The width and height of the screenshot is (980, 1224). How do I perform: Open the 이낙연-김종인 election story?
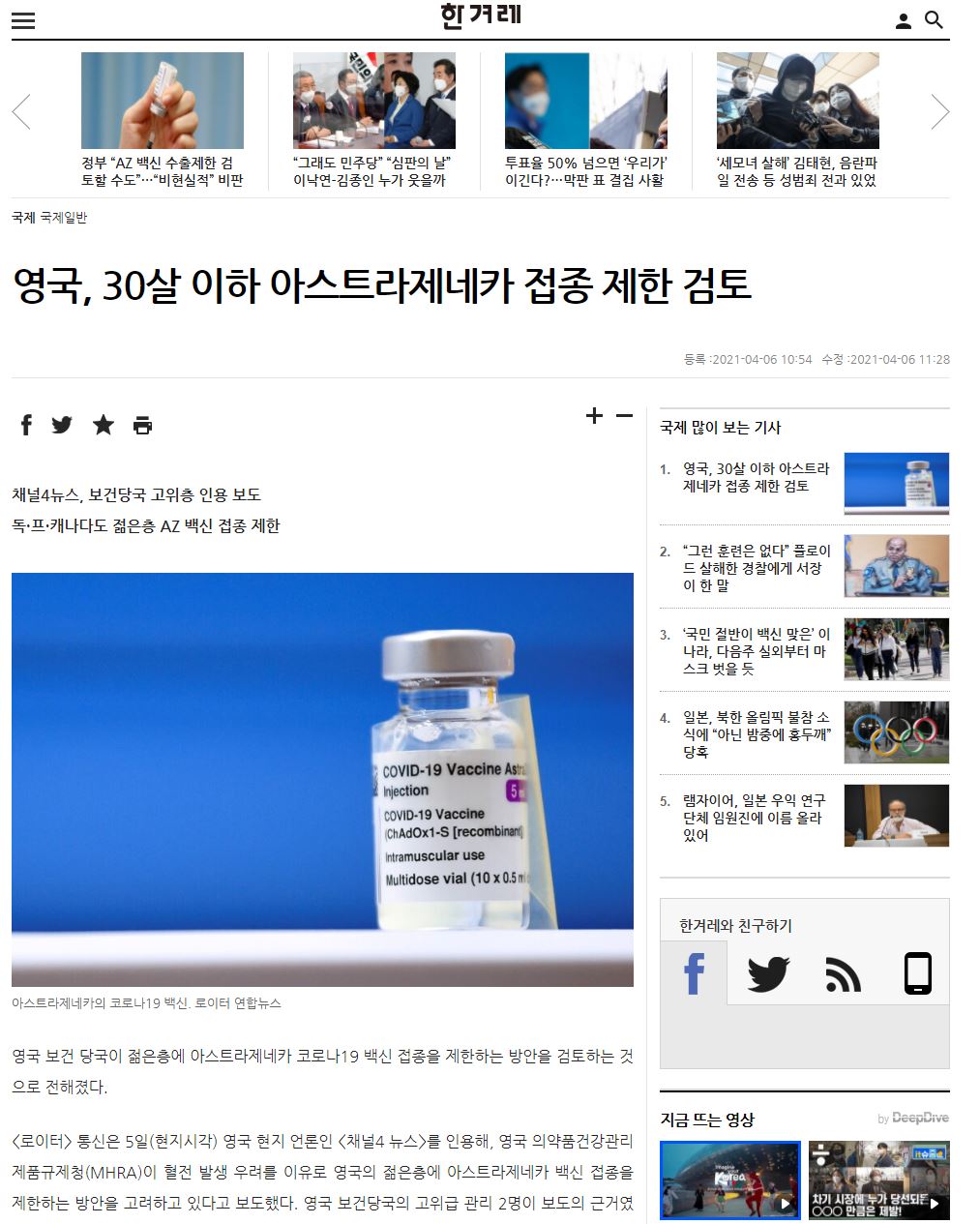click(372, 171)
